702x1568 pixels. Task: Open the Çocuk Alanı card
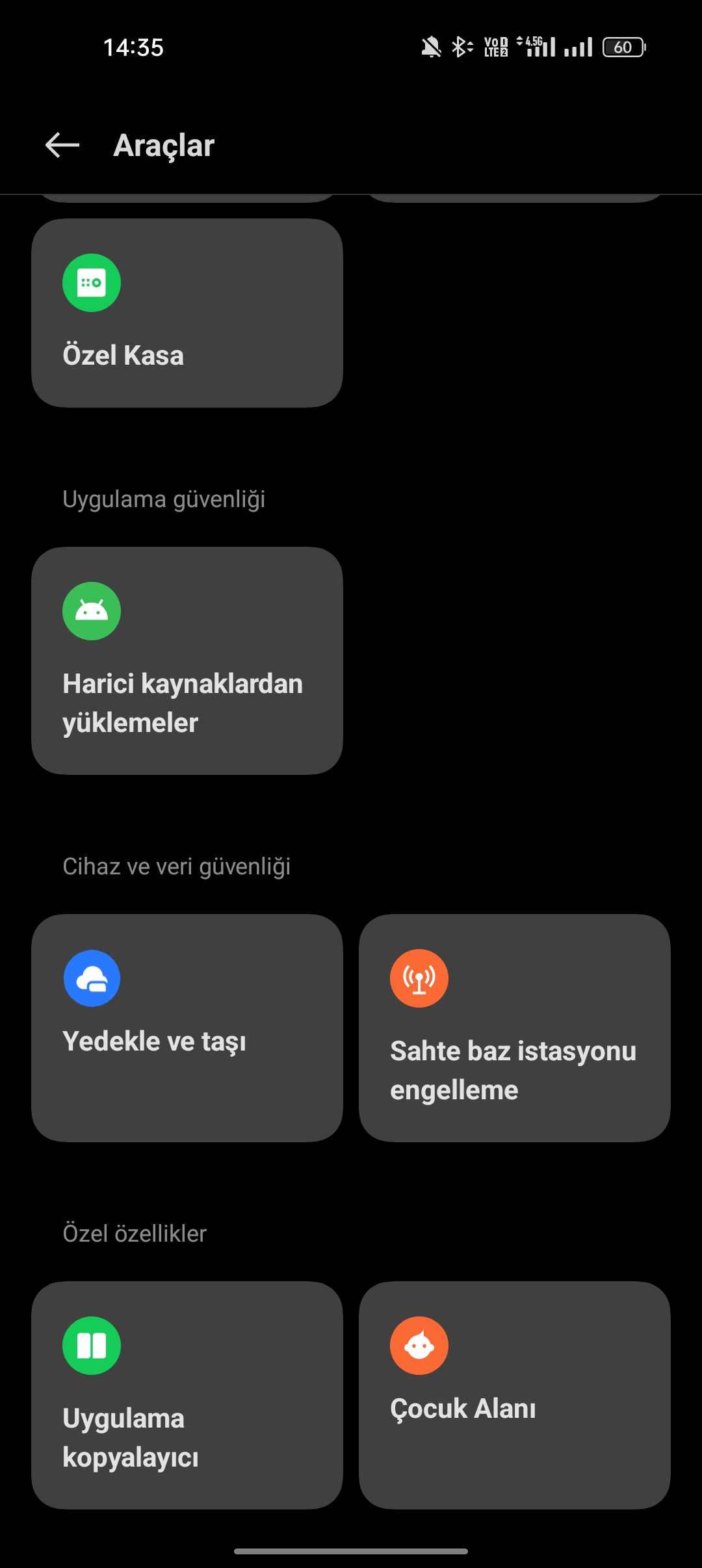(x=515, y=1395)
